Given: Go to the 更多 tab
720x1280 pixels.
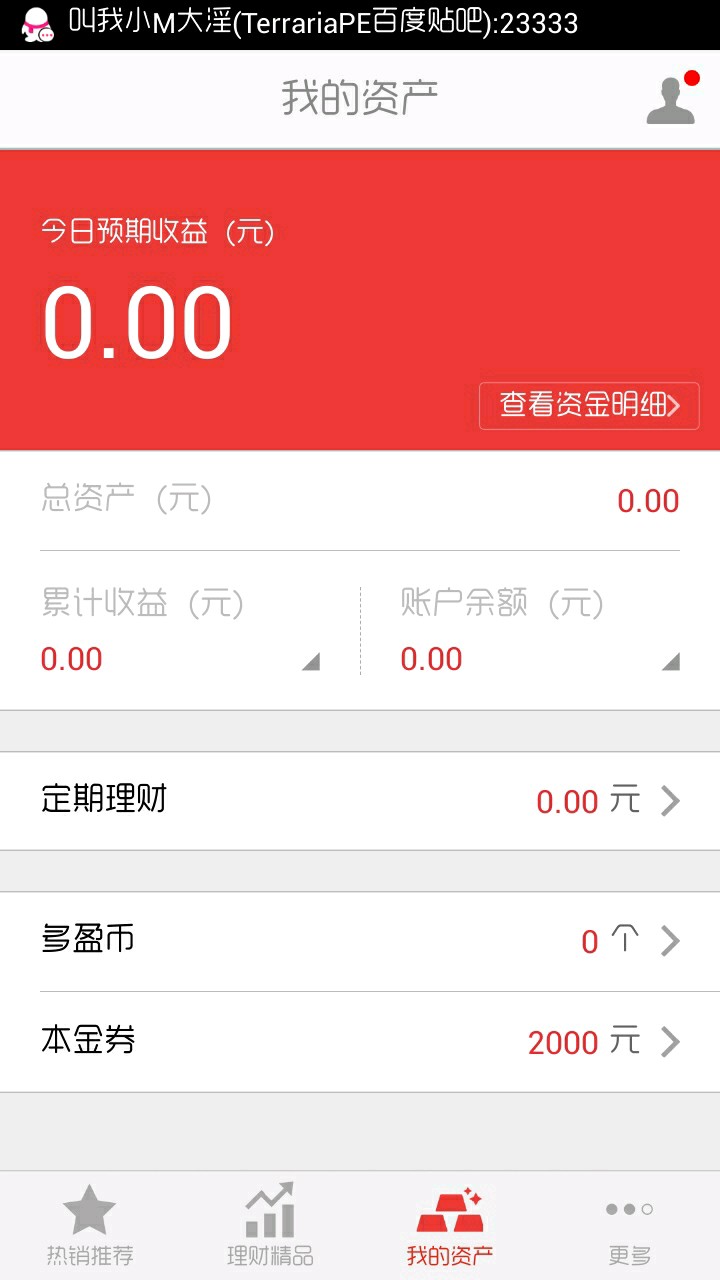Looking at the screenshot, I should [x=630, y=1225].
